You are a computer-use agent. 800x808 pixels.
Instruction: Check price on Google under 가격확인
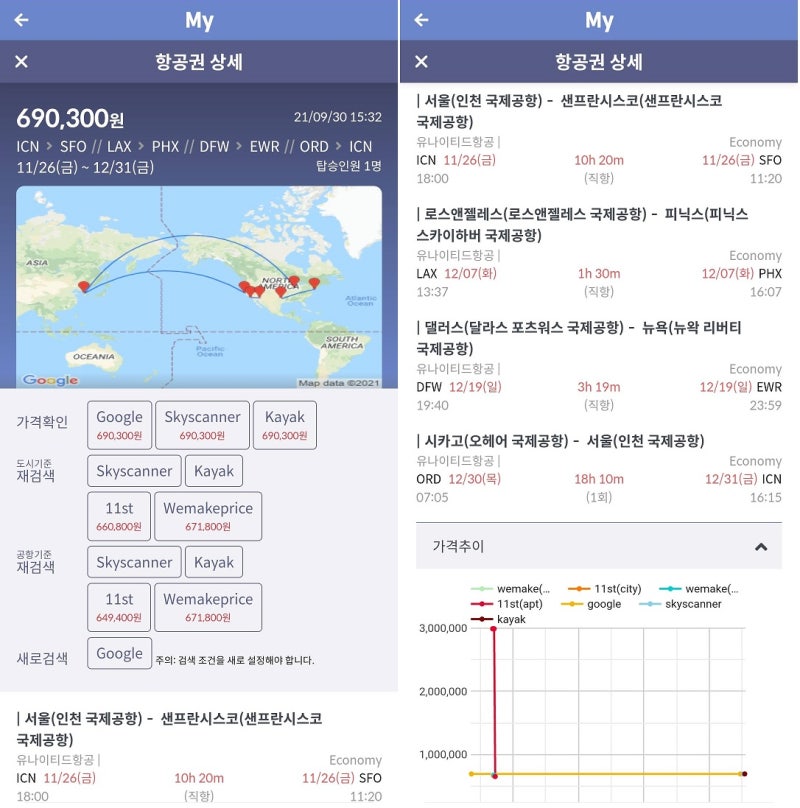[119, 425]
